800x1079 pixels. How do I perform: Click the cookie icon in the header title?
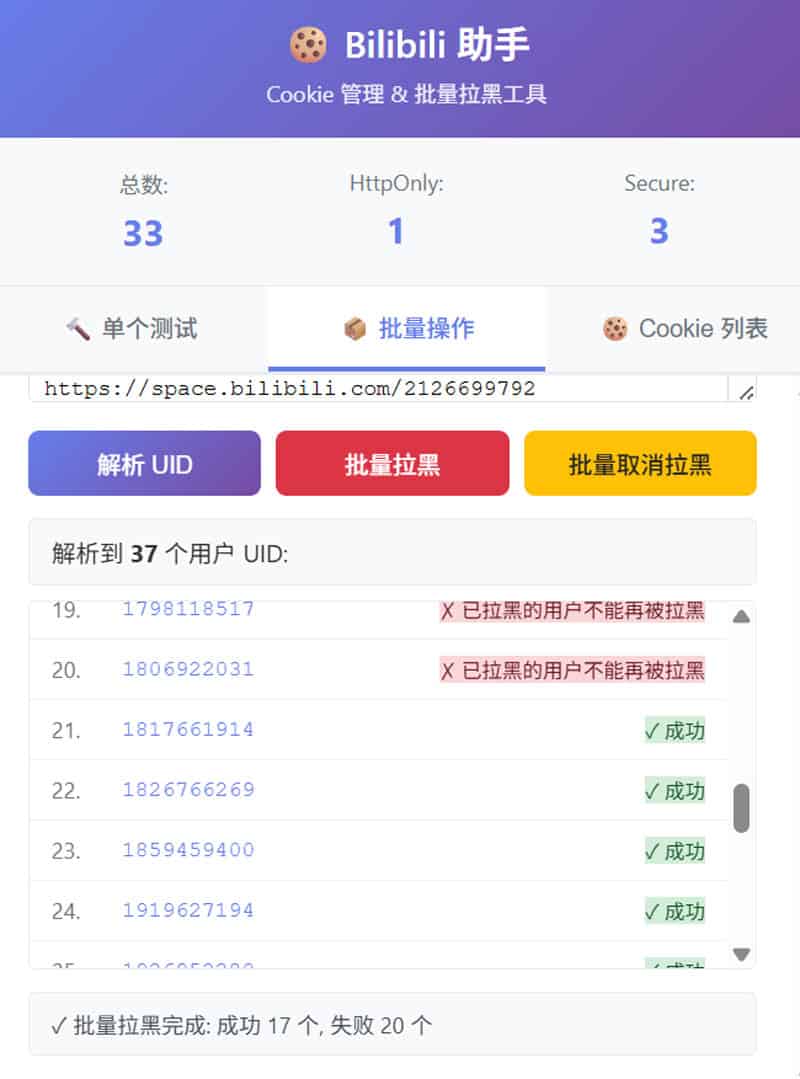coord(310,44)
